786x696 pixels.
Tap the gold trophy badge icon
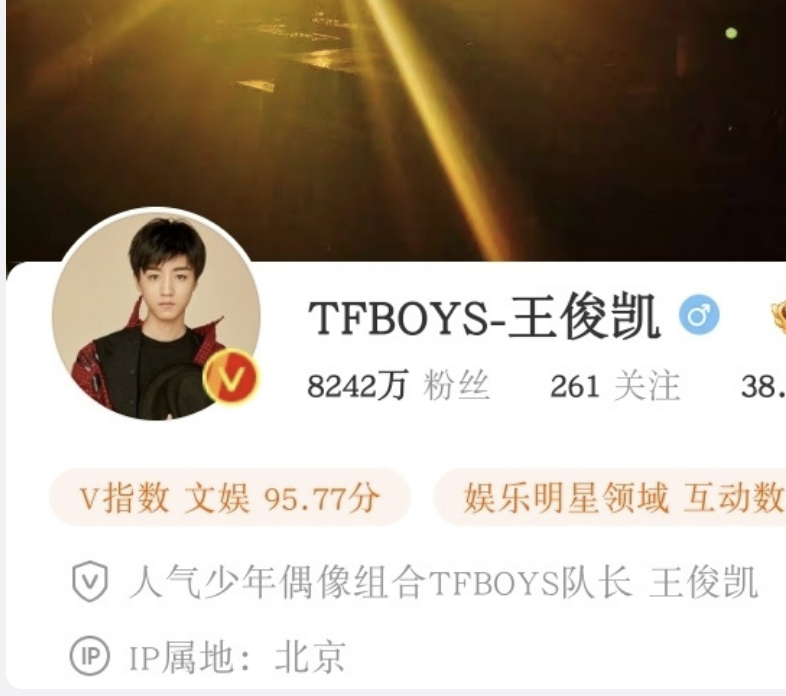(x=778, y=318)
